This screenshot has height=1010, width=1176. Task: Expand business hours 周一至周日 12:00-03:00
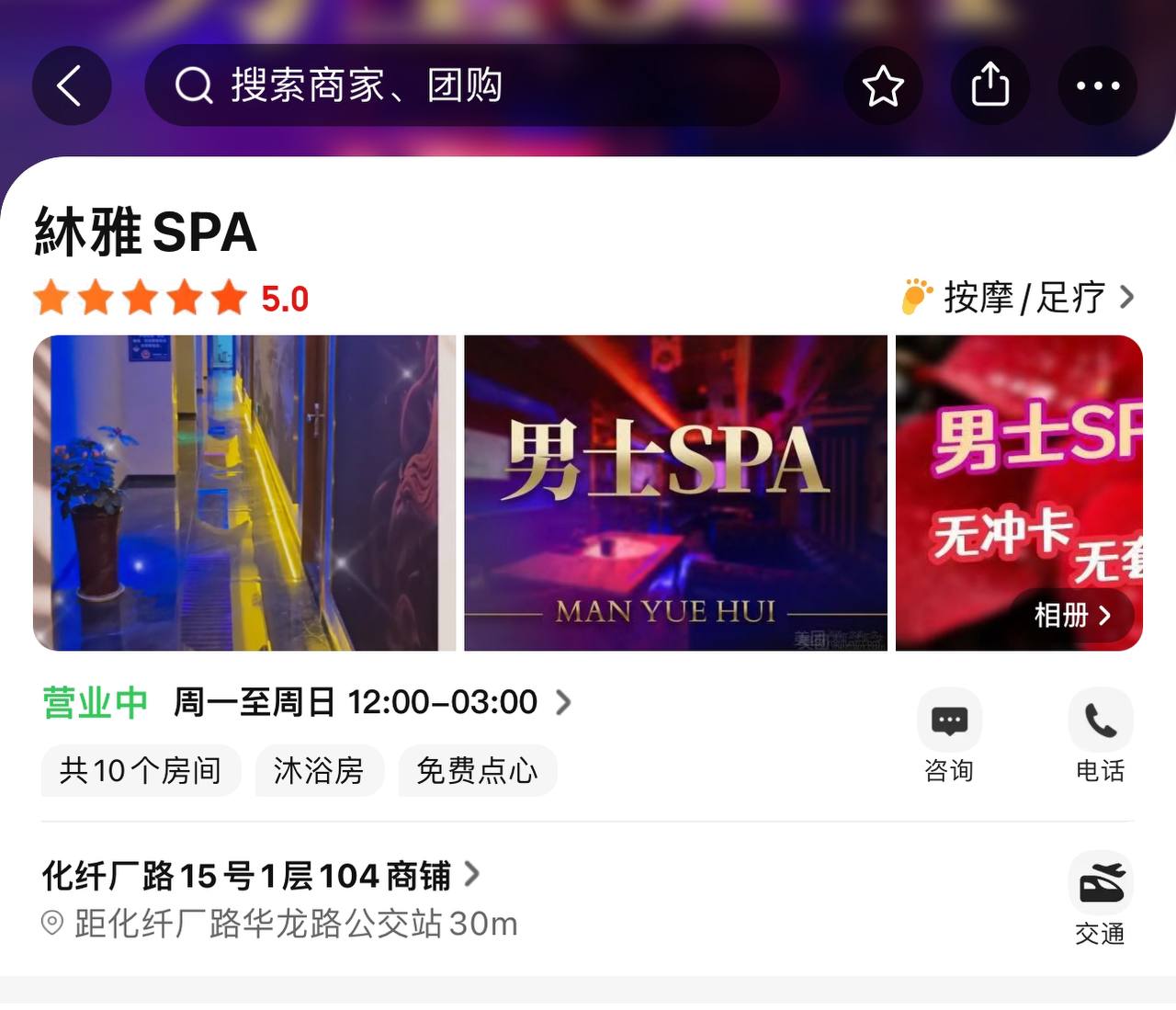point(372,703)
